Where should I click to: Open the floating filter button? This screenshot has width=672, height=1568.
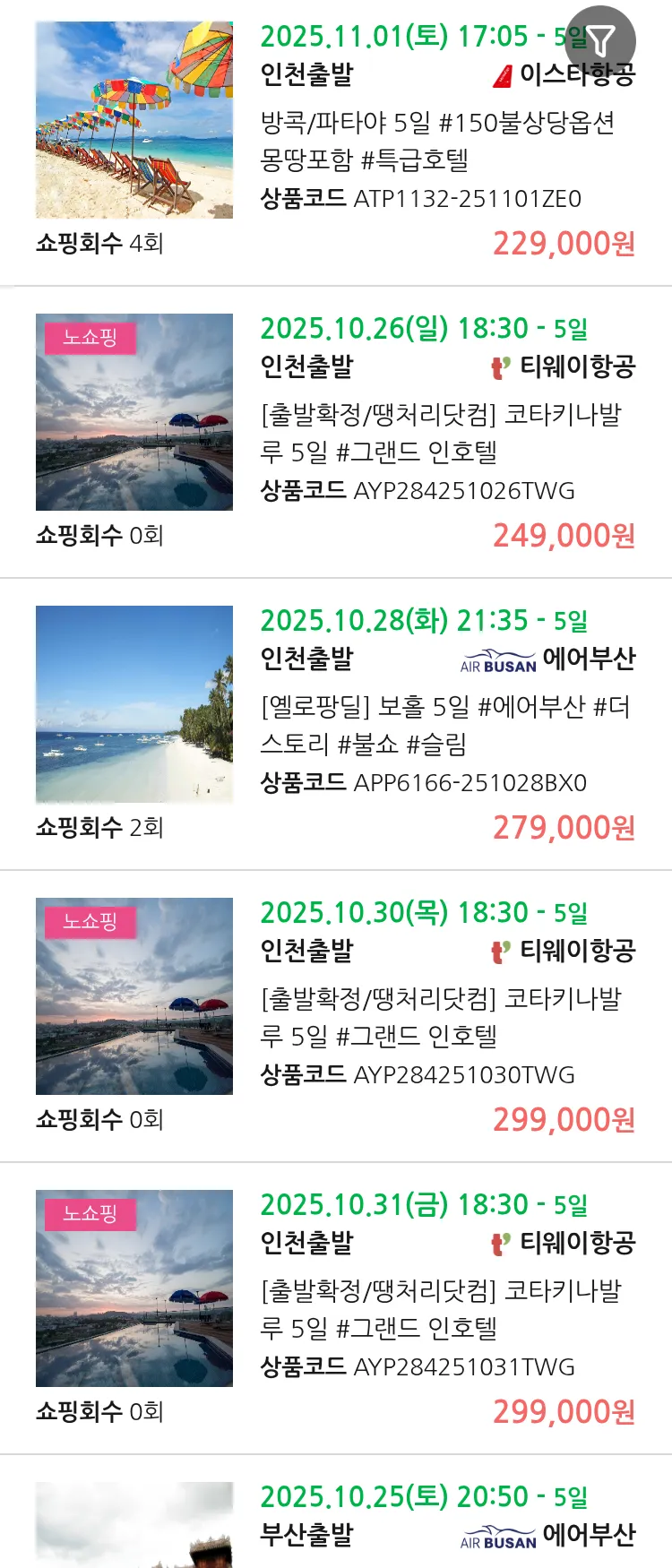(601, 41)
